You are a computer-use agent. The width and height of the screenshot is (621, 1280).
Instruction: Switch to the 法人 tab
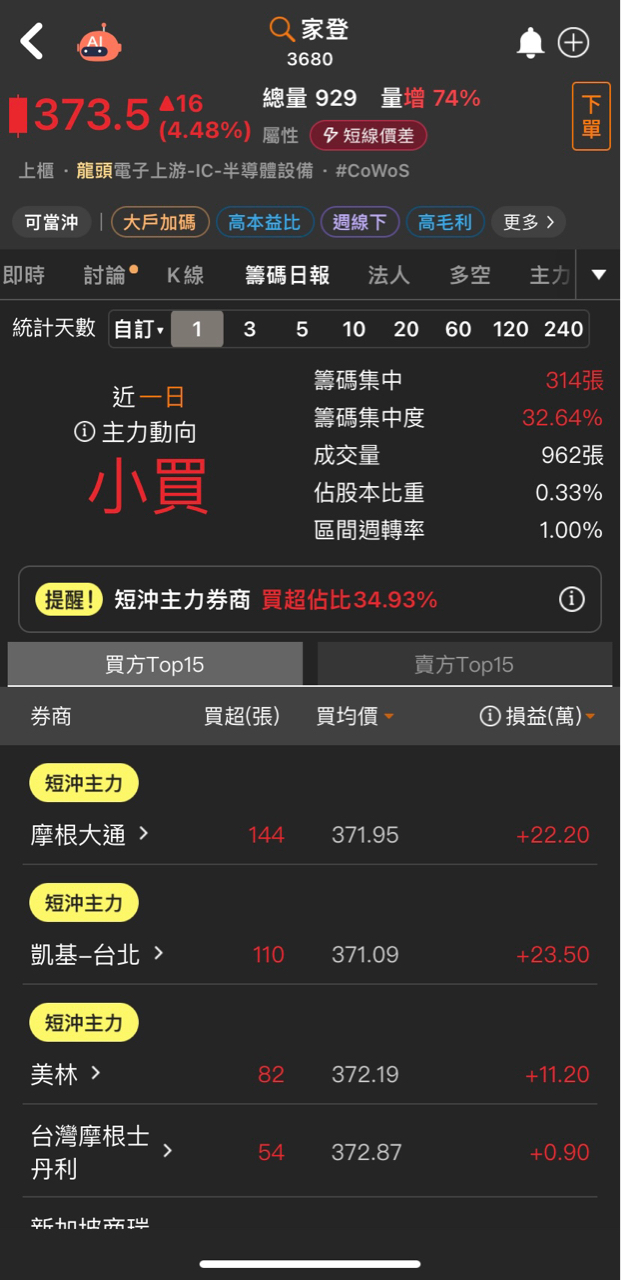click(388, 275)
